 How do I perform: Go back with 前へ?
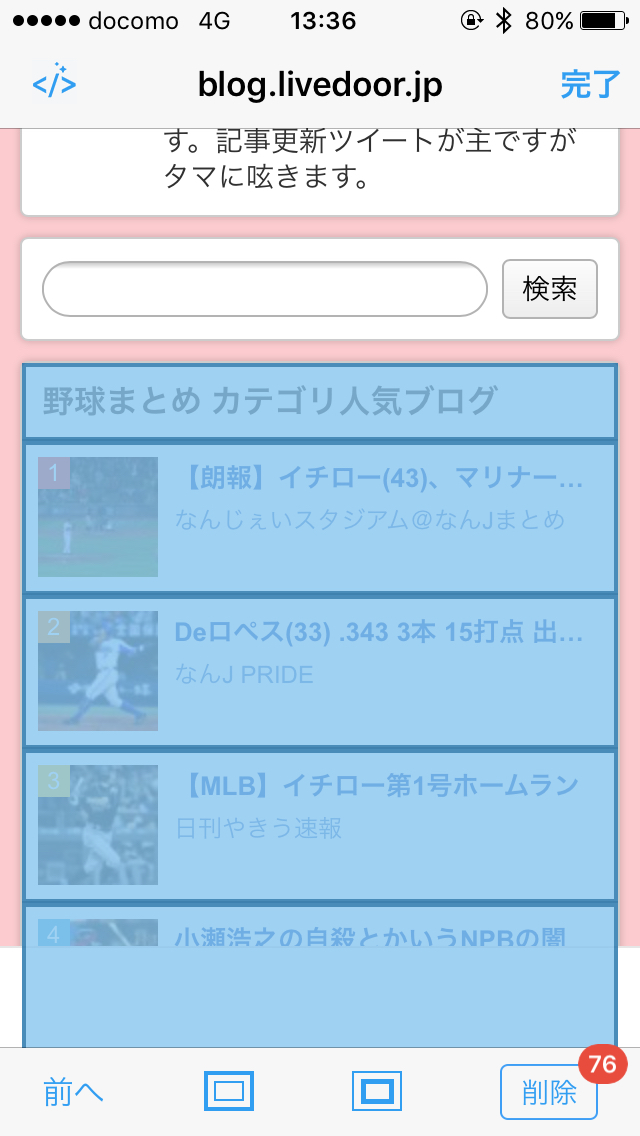(73, 1092)
